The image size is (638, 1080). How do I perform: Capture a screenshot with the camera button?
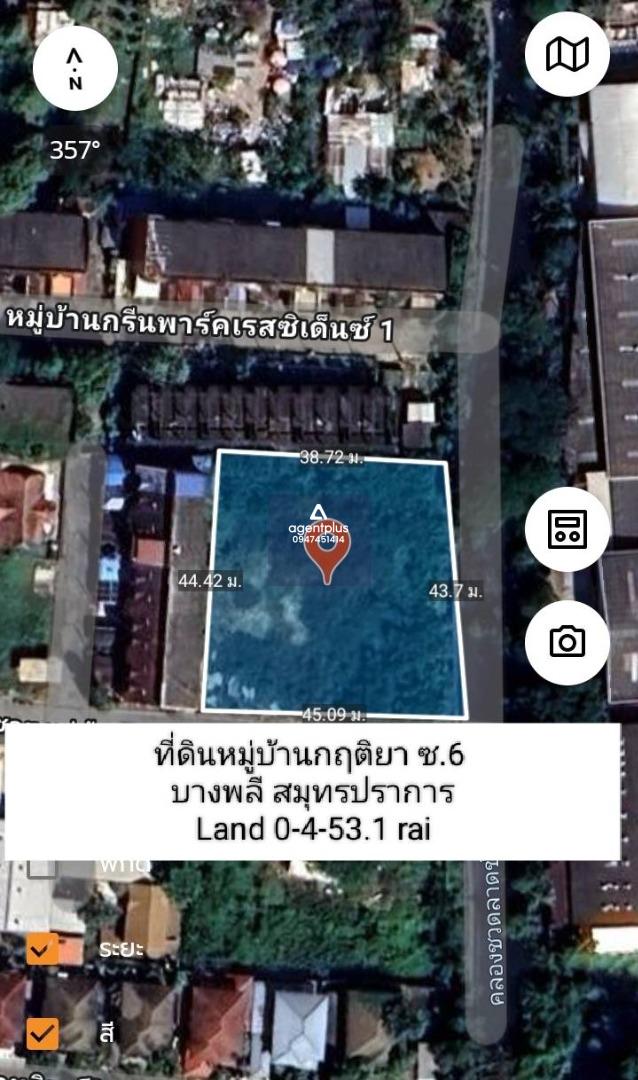pyautogui.click(x=567, y=642)
